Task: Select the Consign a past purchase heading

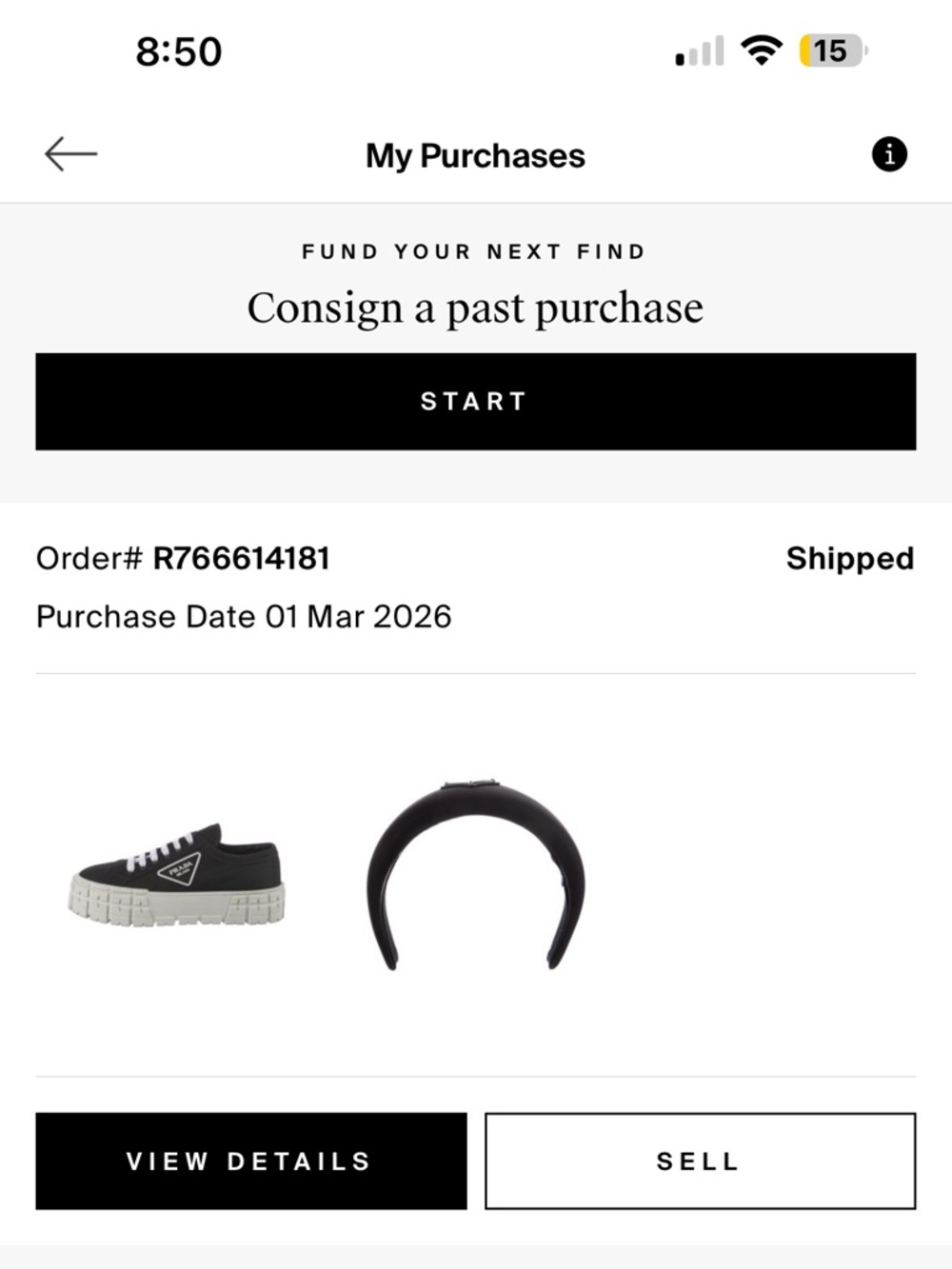Action: point(475,306)
